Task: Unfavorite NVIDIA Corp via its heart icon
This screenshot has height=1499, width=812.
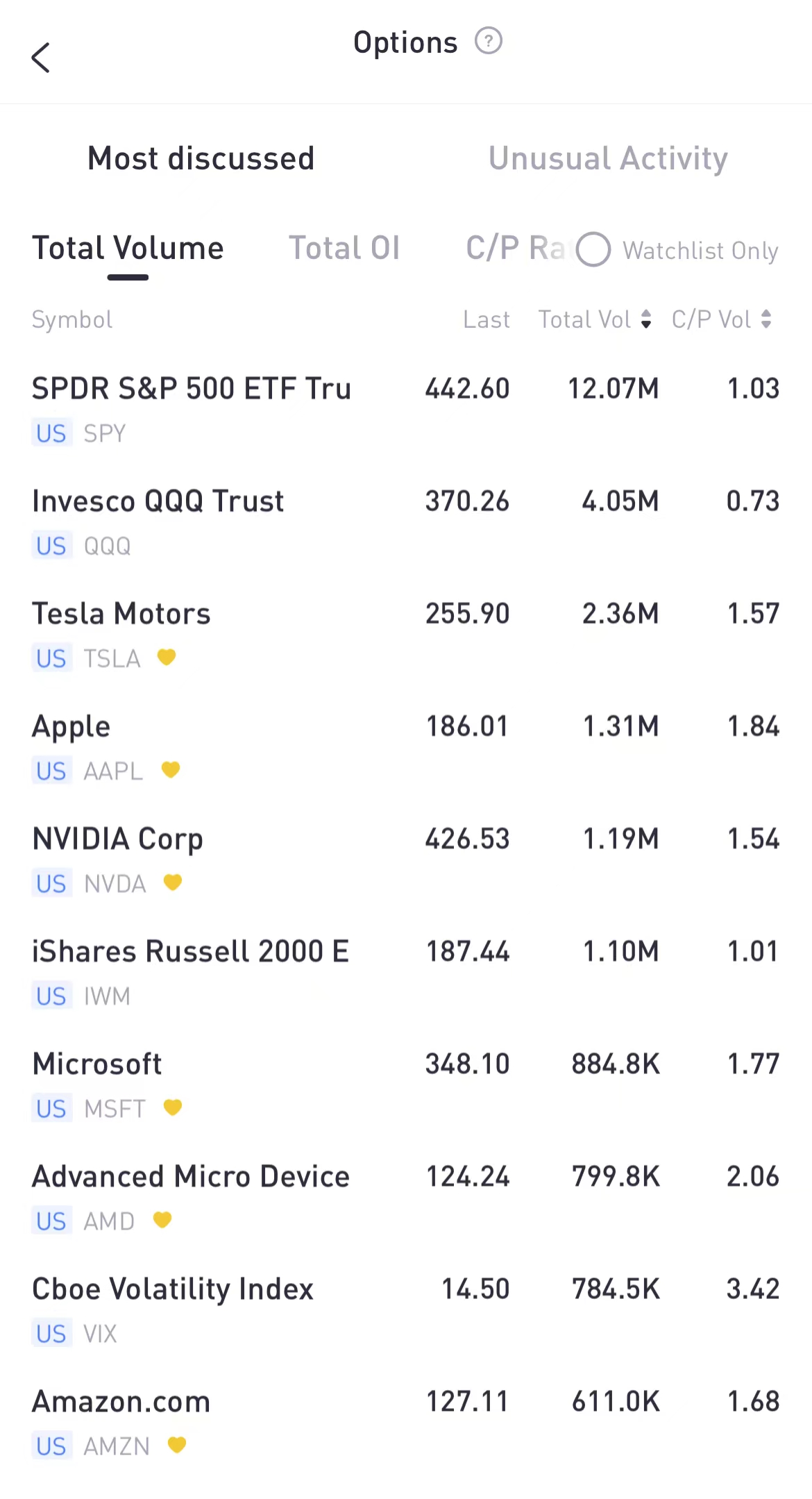Action: pos(173,882)
